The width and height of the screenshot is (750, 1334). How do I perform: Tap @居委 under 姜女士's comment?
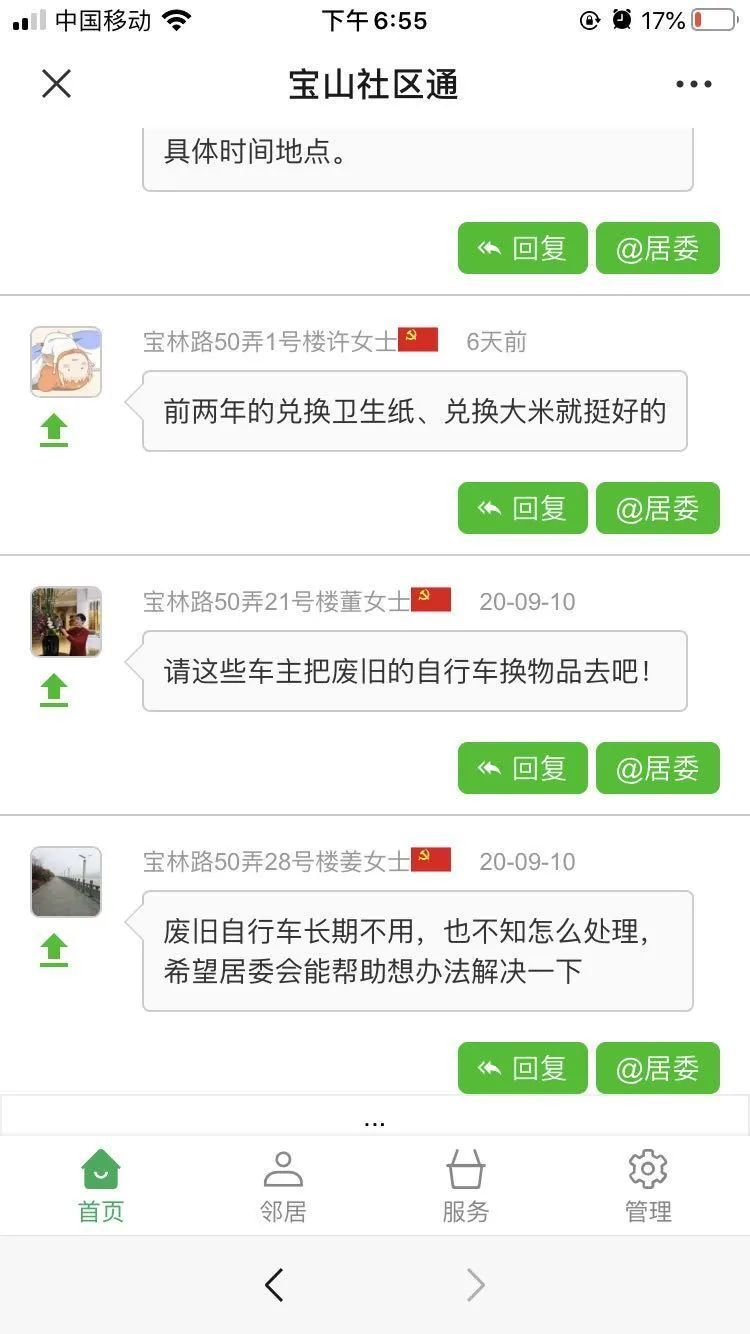(657, 1068)
